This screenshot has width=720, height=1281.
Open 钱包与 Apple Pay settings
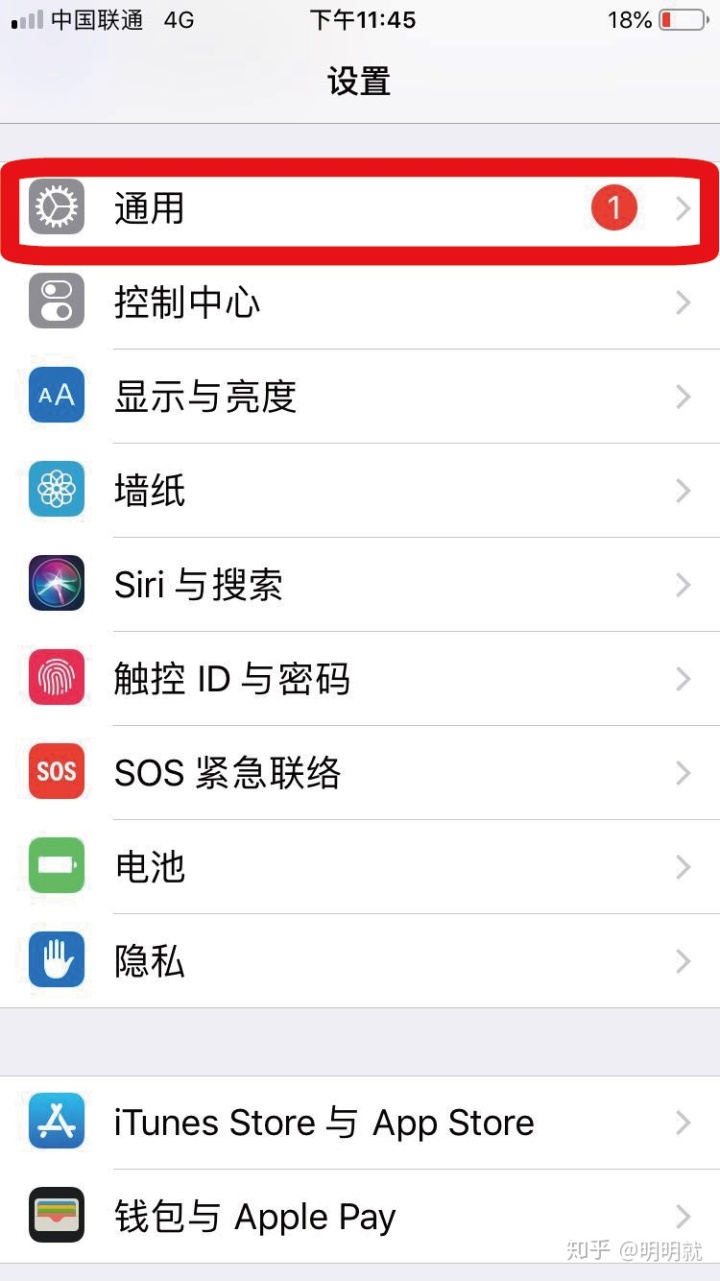click(x=360, y=1217)
